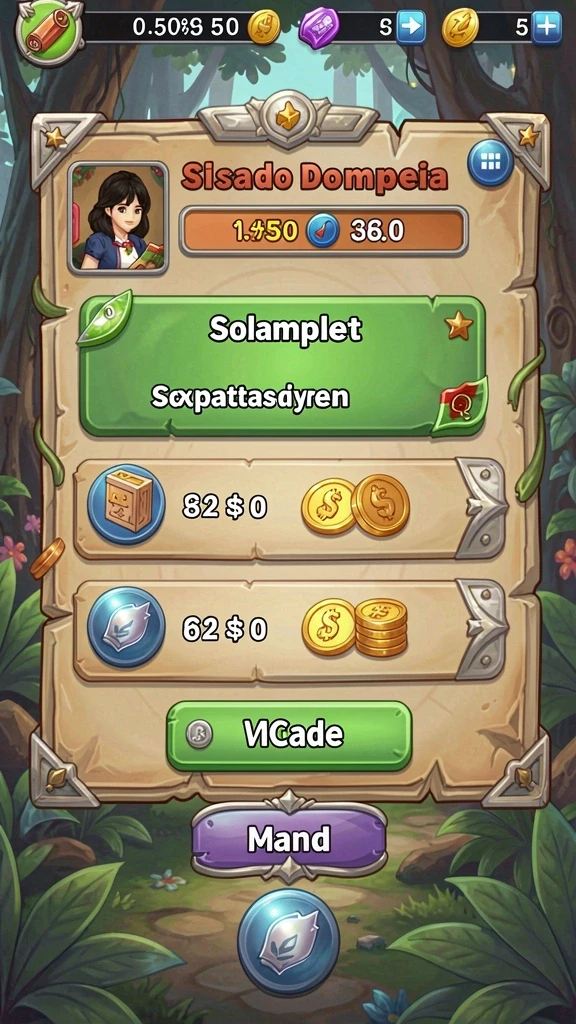Tap the purple Mand button
576x1024 pixels.
tap(289, 839)
